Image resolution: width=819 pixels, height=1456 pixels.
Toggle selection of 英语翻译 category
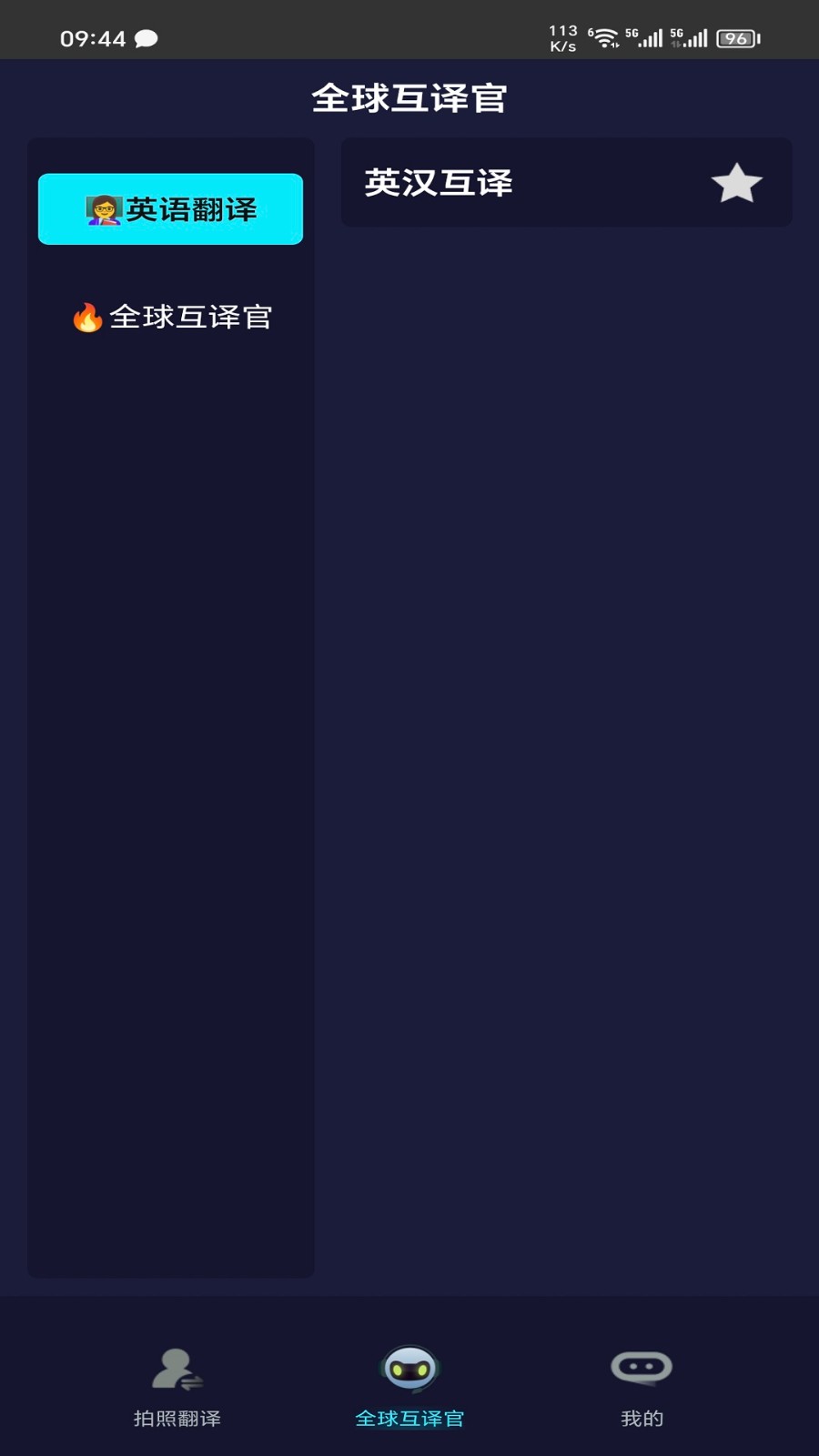coord(170,207)
